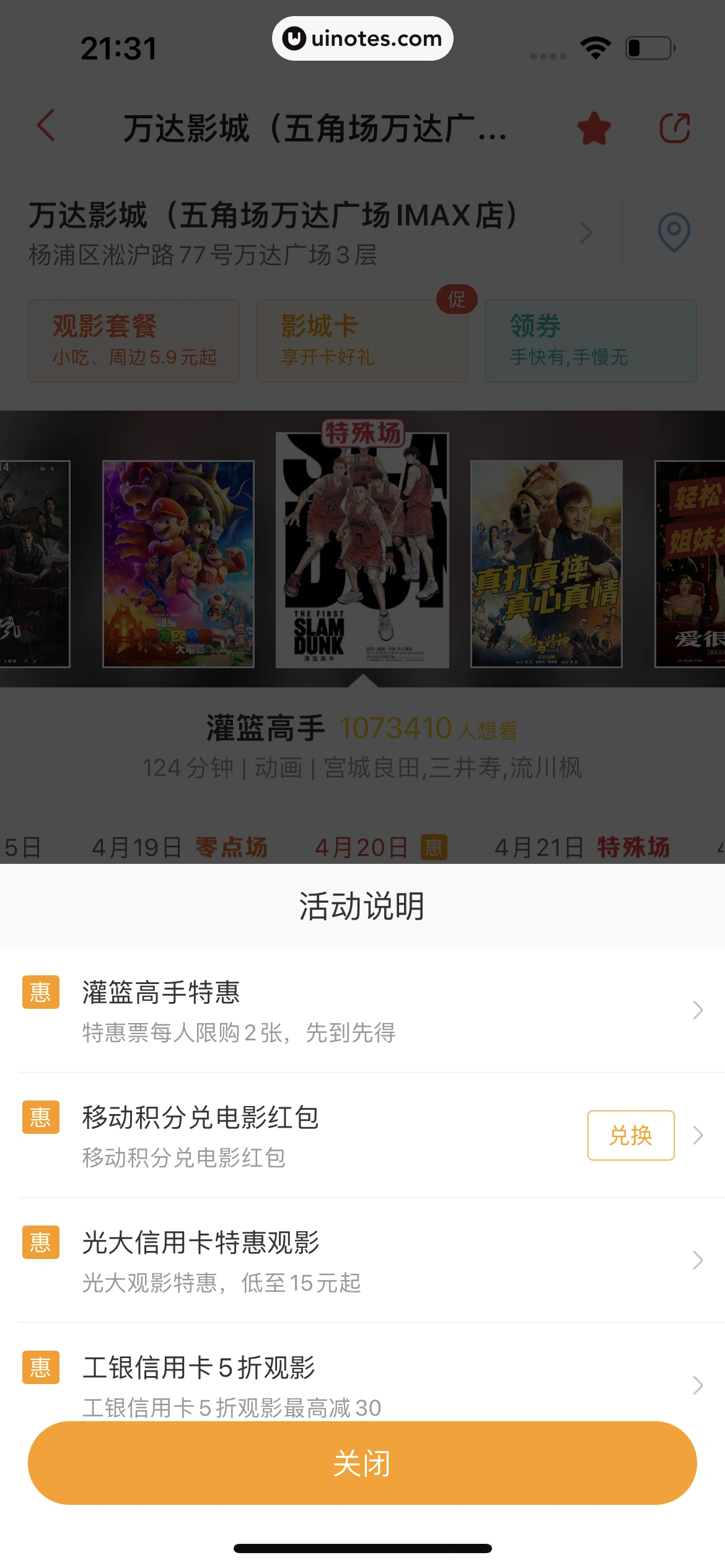Open the 观影套餐 snacks package entry
This screenshot has width=725, height=1568.
[x=133, y=339]
